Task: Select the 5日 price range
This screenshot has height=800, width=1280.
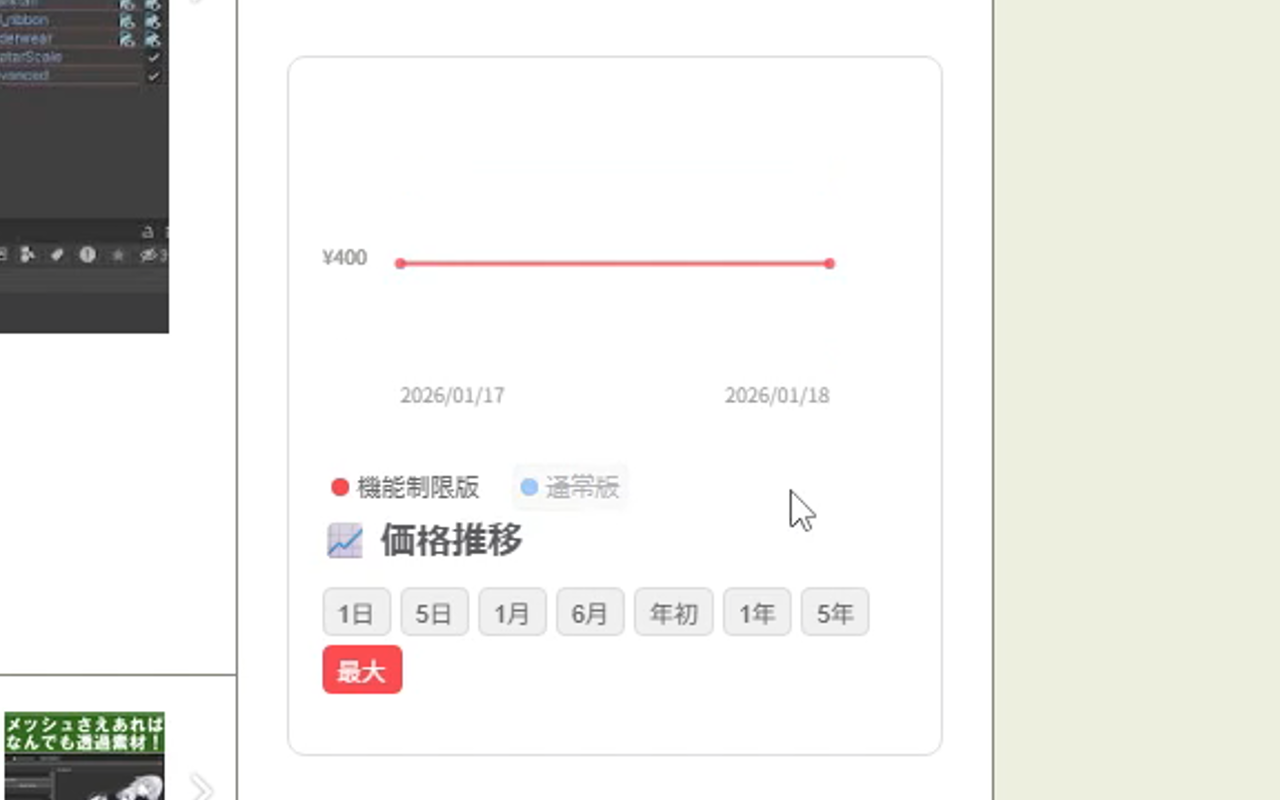Action: point(434,612)
